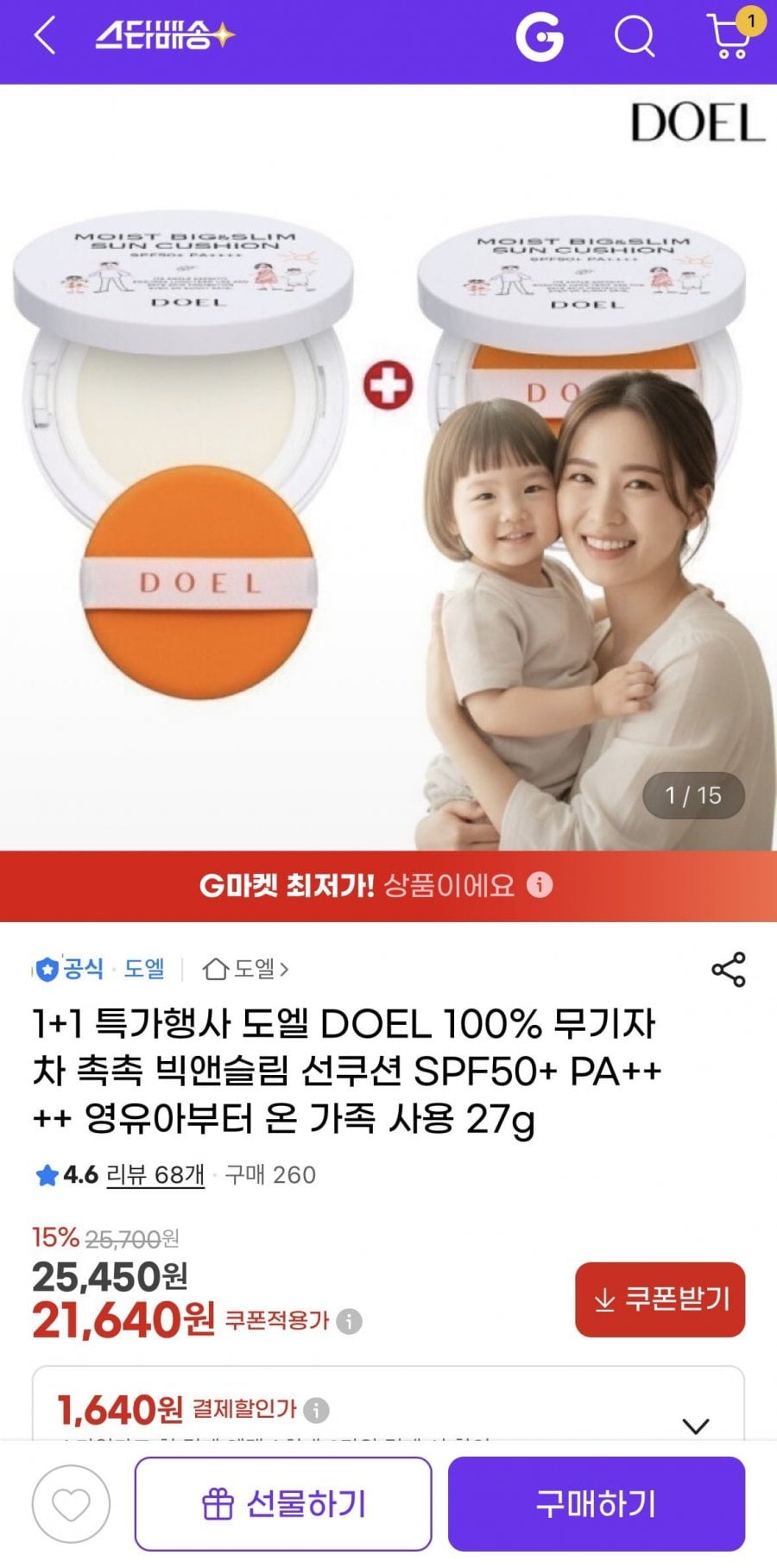
Task: Open the Gmarket home G logo
Action: tap(540, 38)
